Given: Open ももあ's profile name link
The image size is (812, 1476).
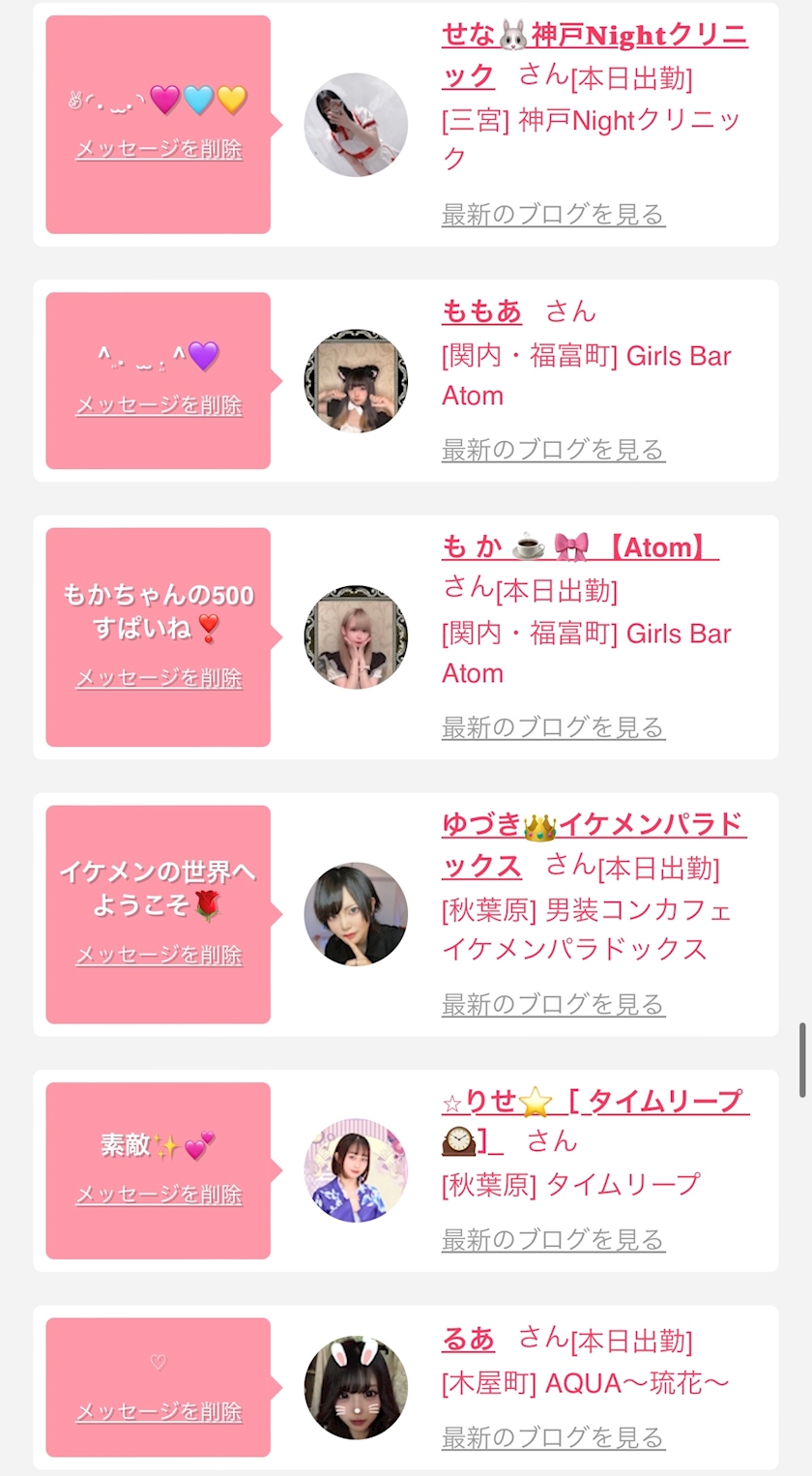Looking at the screenshot, I should click(x=481, y=312).
